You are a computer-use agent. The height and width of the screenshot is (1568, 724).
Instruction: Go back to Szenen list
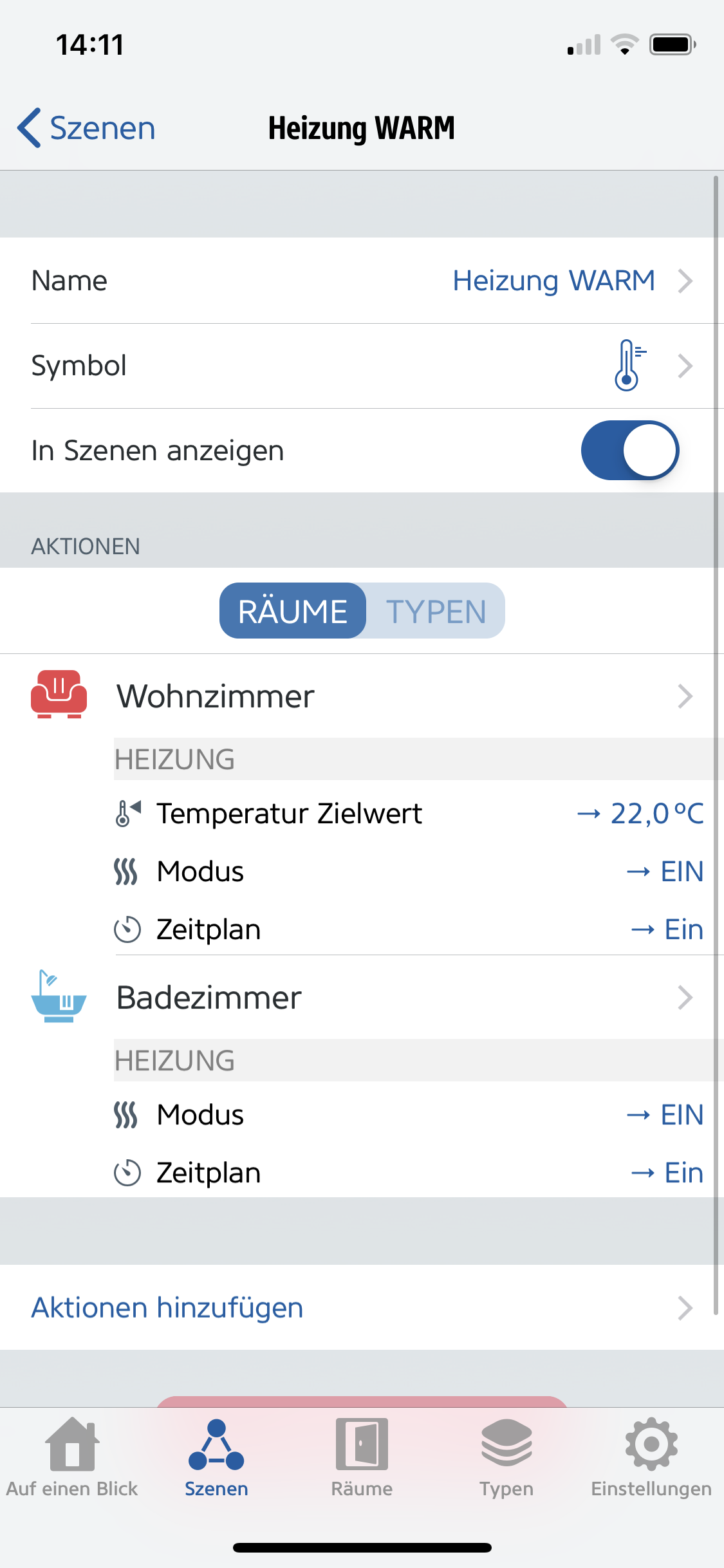(x=87, y=128)
